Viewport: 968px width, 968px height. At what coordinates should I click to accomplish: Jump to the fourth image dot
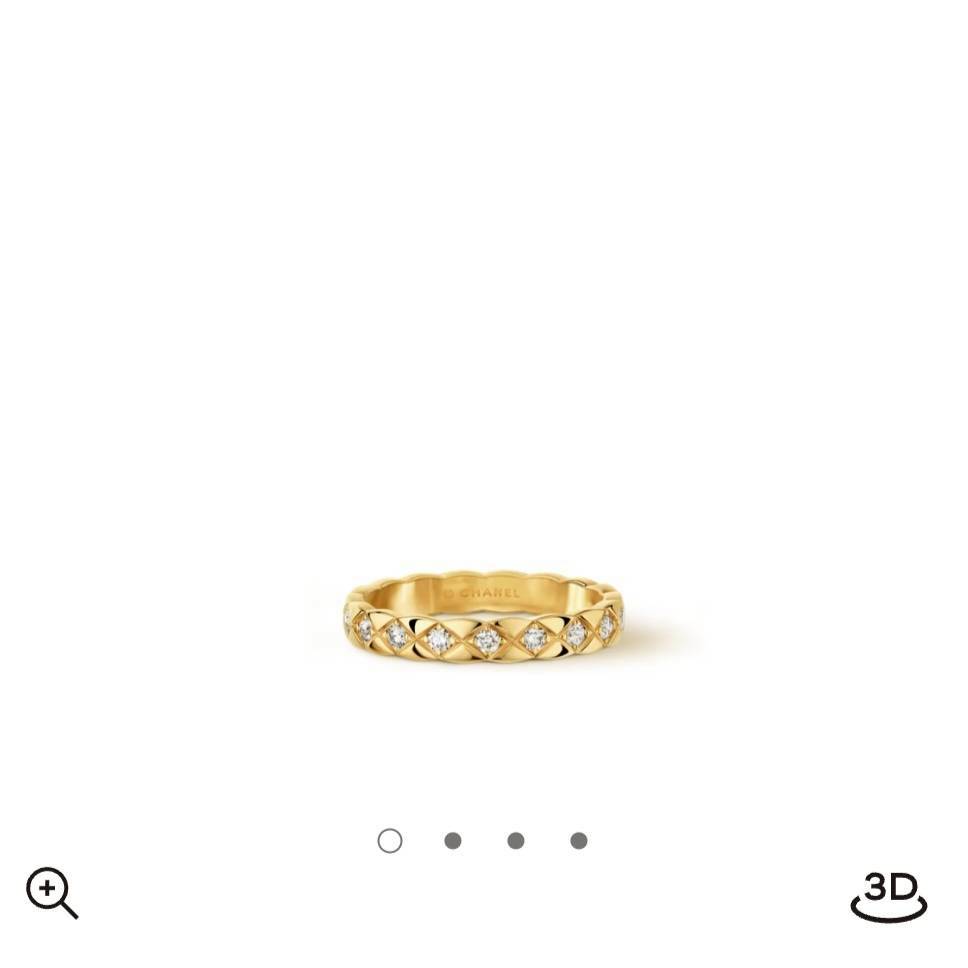tap(579, 841)
